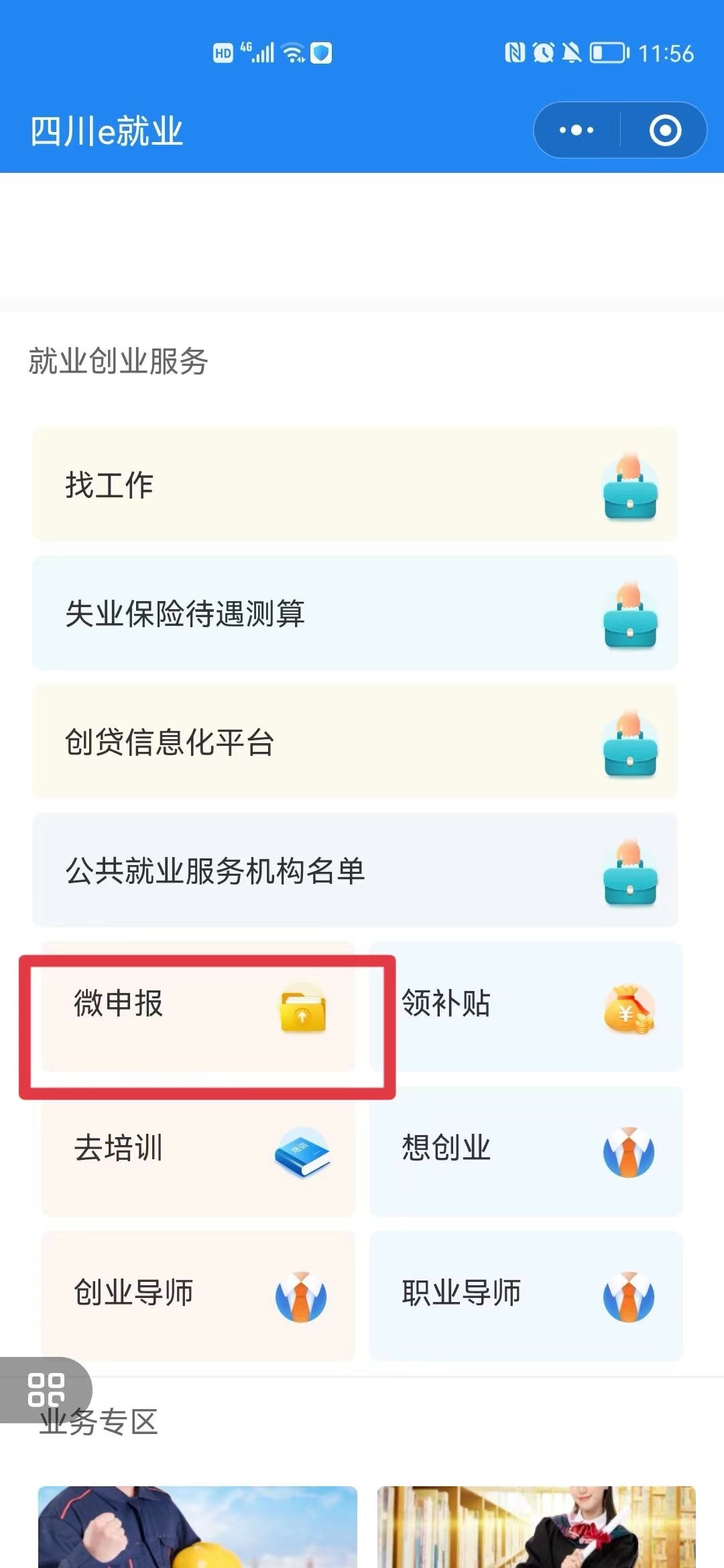
Task: Open 想创业 entrepreneurship tile
Action: (x=526, y=1150)
